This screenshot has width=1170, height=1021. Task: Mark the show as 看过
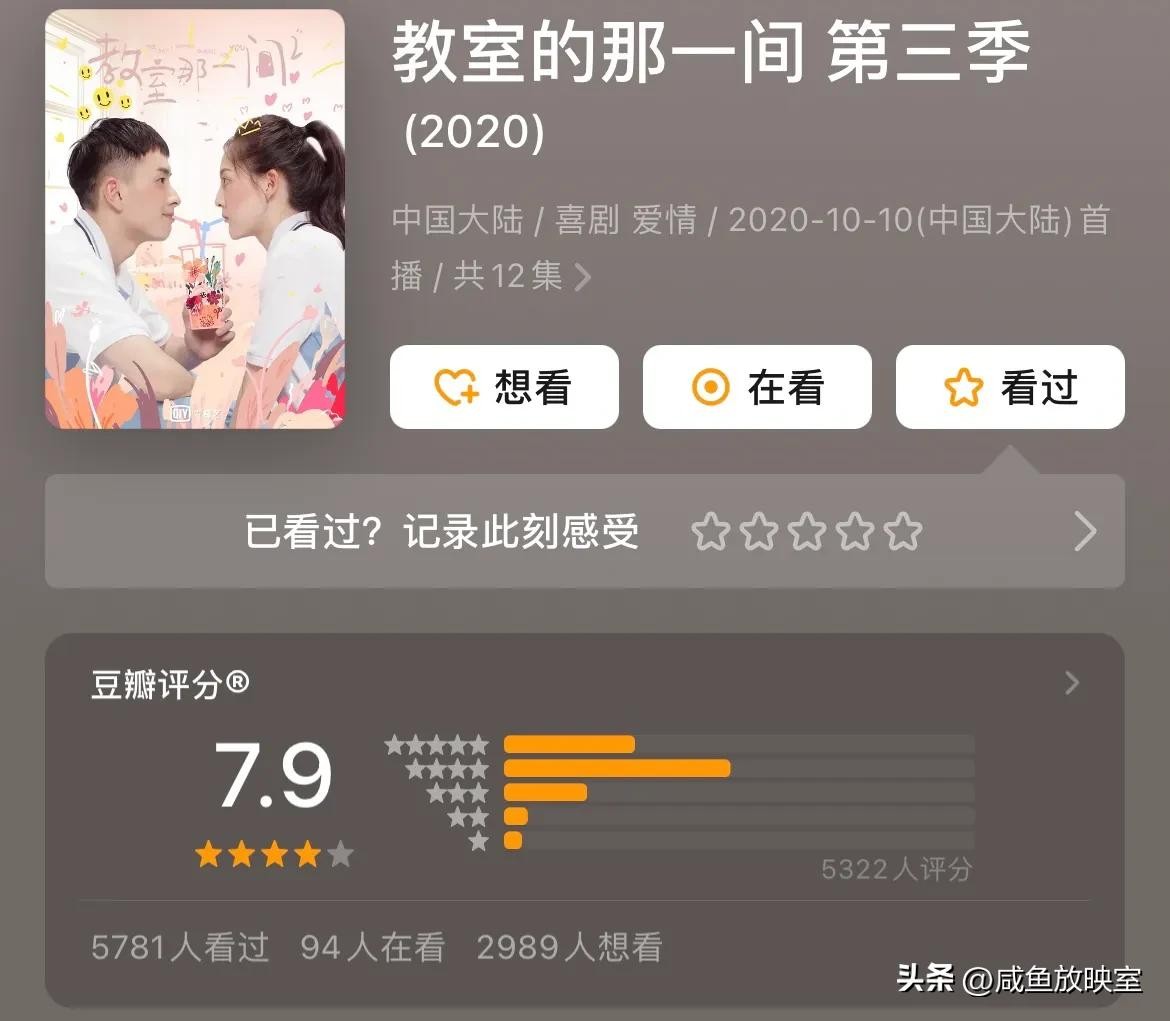[1010, 387]
